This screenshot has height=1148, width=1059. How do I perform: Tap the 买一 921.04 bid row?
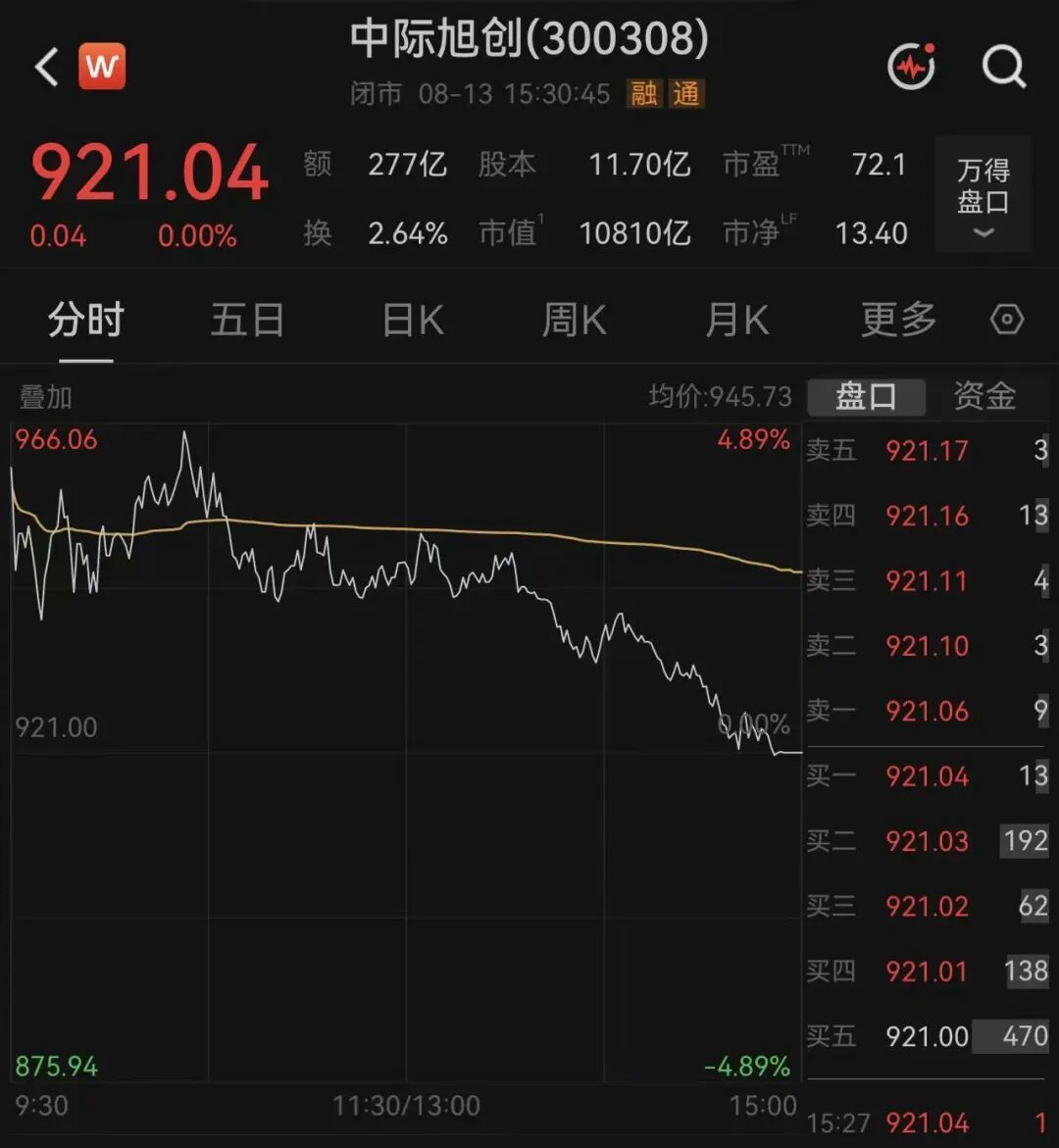pyautogui.click(x=928, y=776)
